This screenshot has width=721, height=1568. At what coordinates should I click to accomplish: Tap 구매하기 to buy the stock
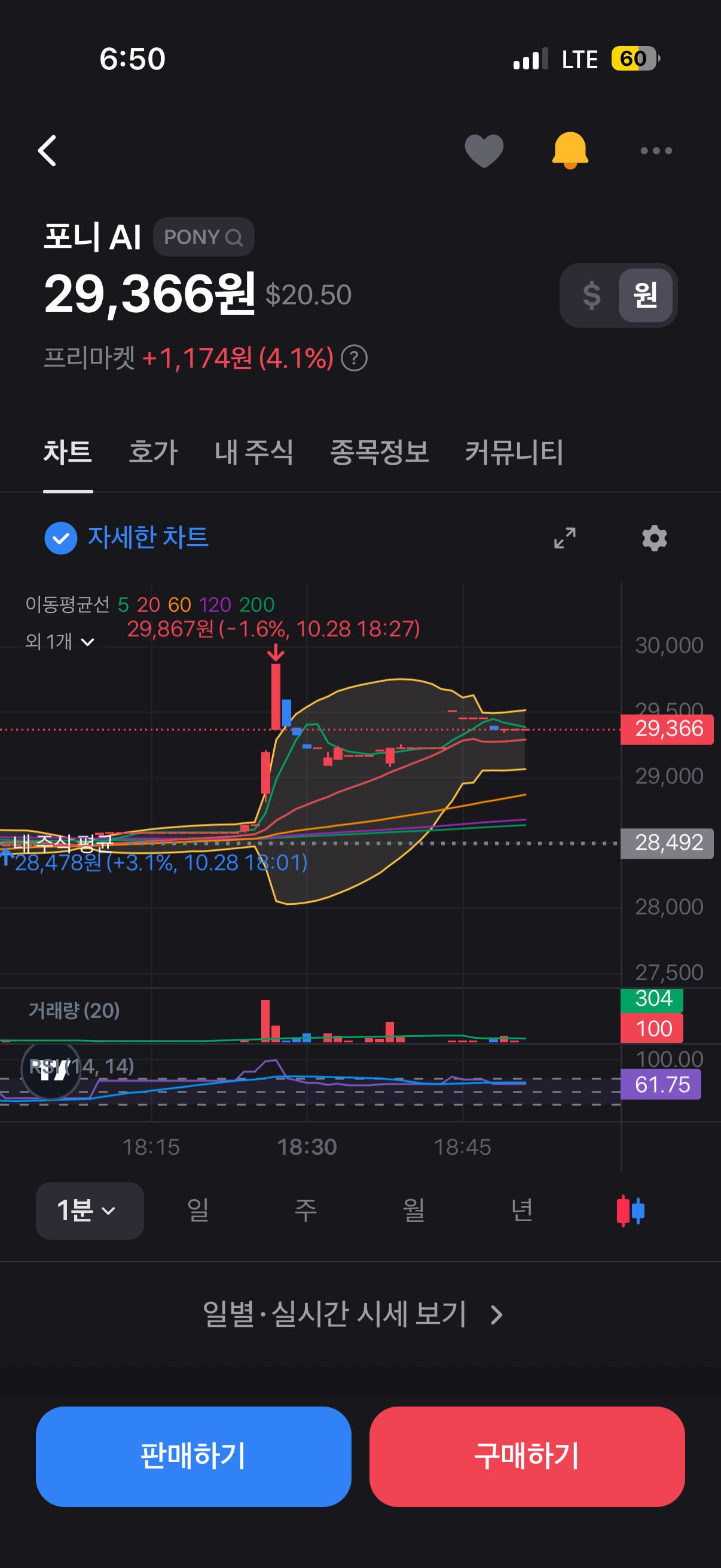pyautogui.click(x=526, y=1456)
